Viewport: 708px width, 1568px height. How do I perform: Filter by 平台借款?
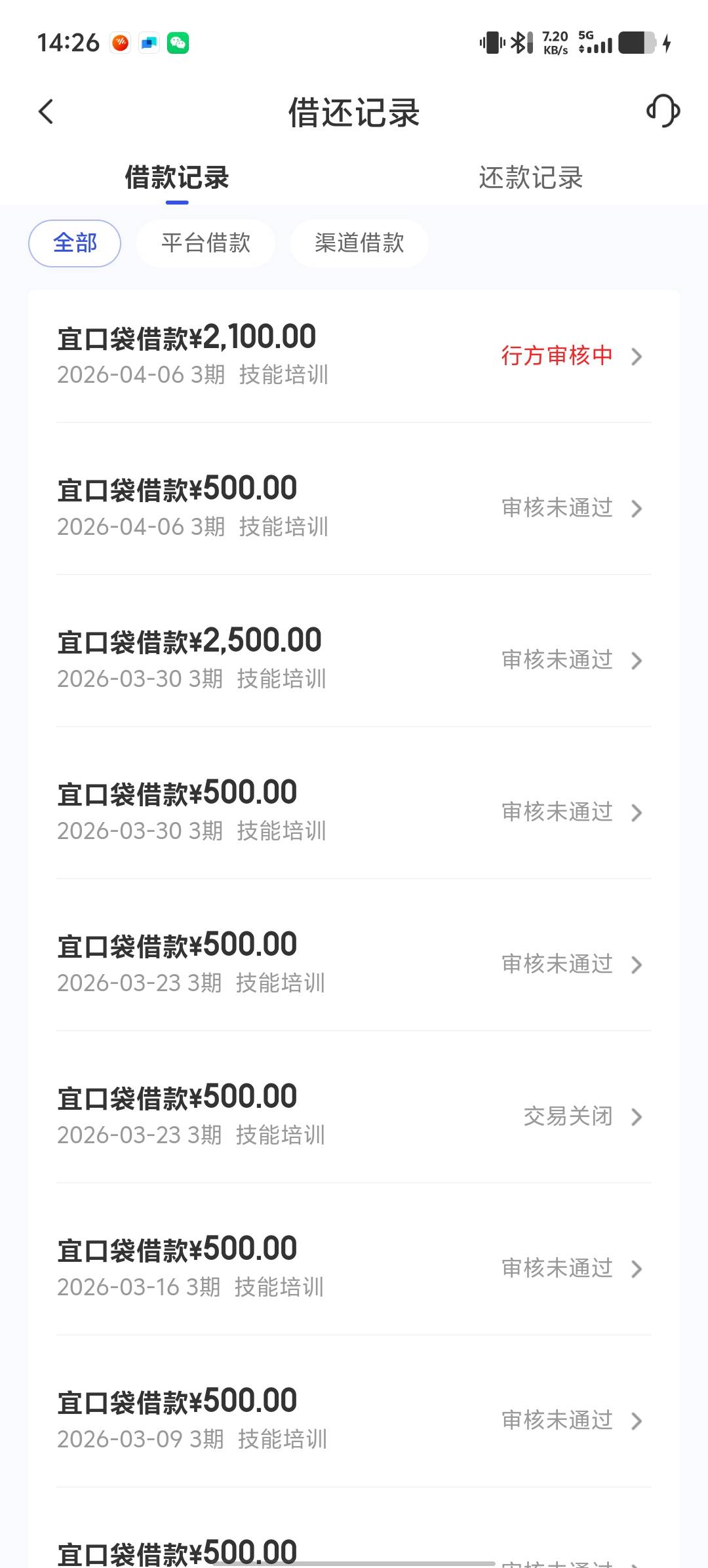[206, 243]
